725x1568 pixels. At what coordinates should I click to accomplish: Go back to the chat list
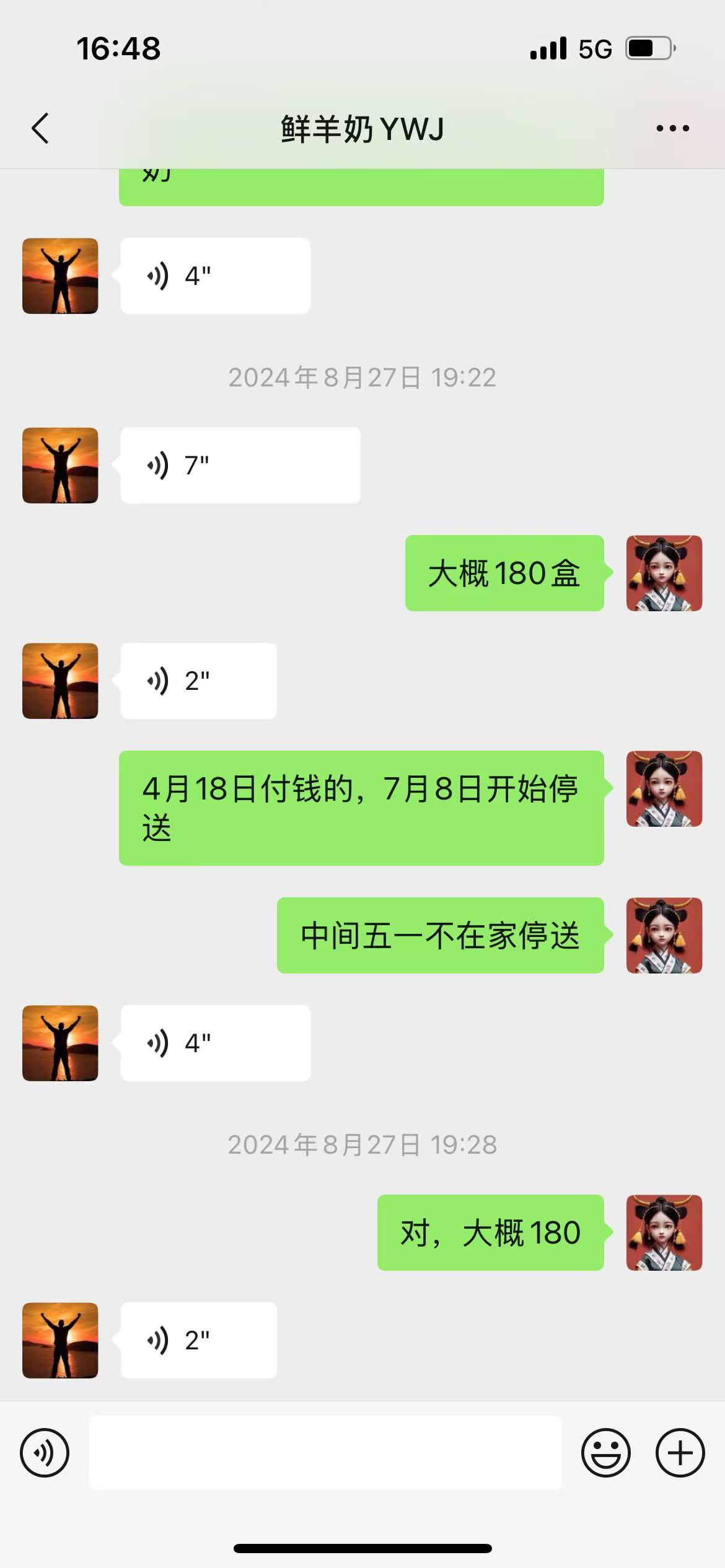pyautogui.click(x=41, y=129)
